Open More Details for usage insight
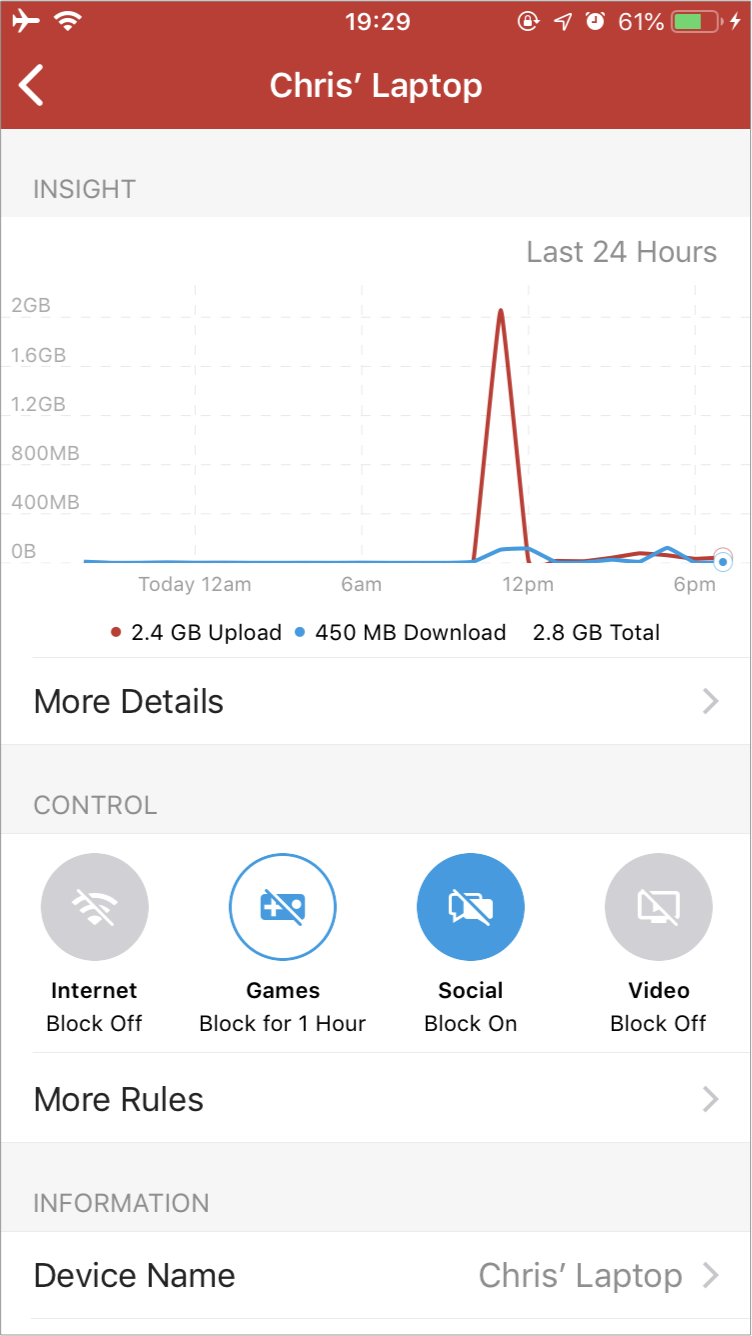This screenshot has height=1336, width=752. tap(376, 701)
